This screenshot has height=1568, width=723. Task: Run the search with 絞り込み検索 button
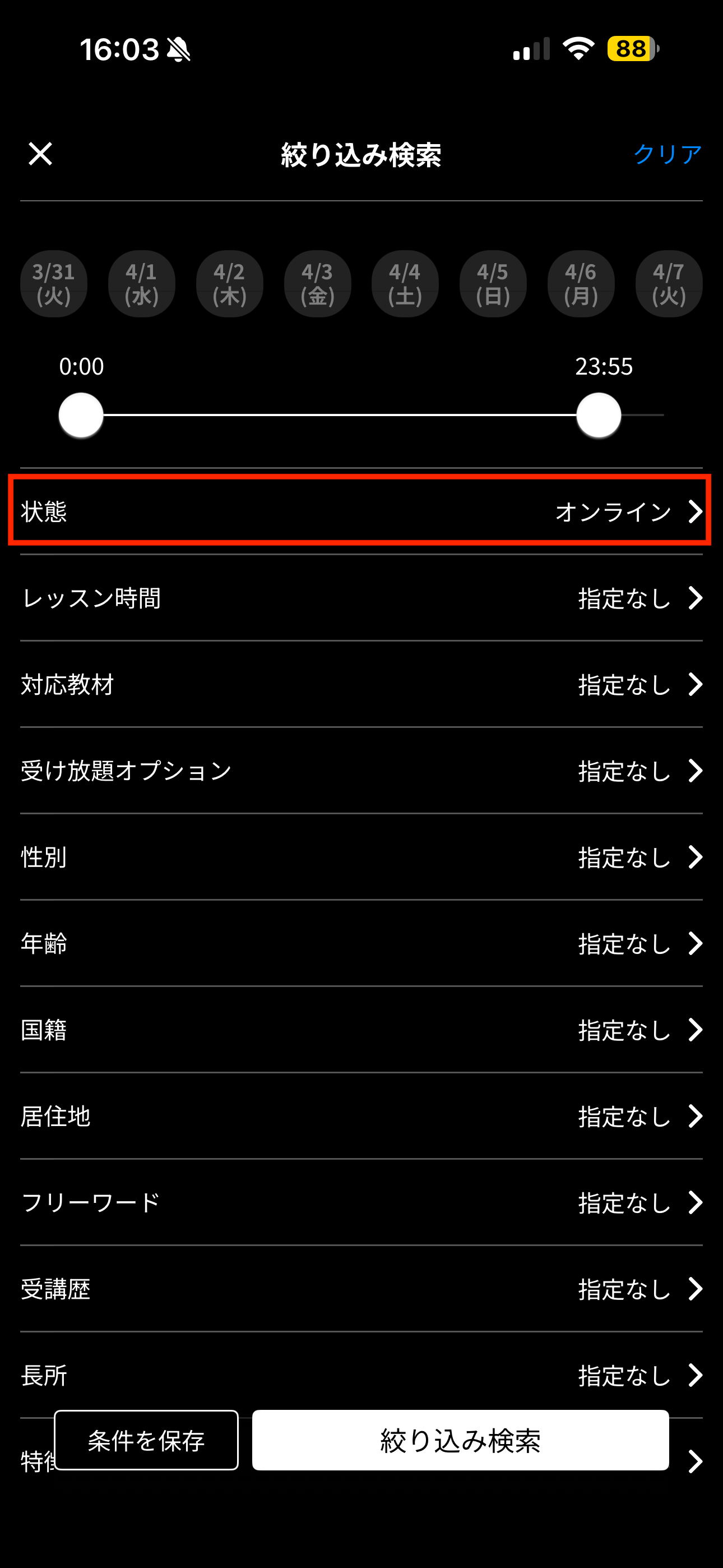[460, 1441]
